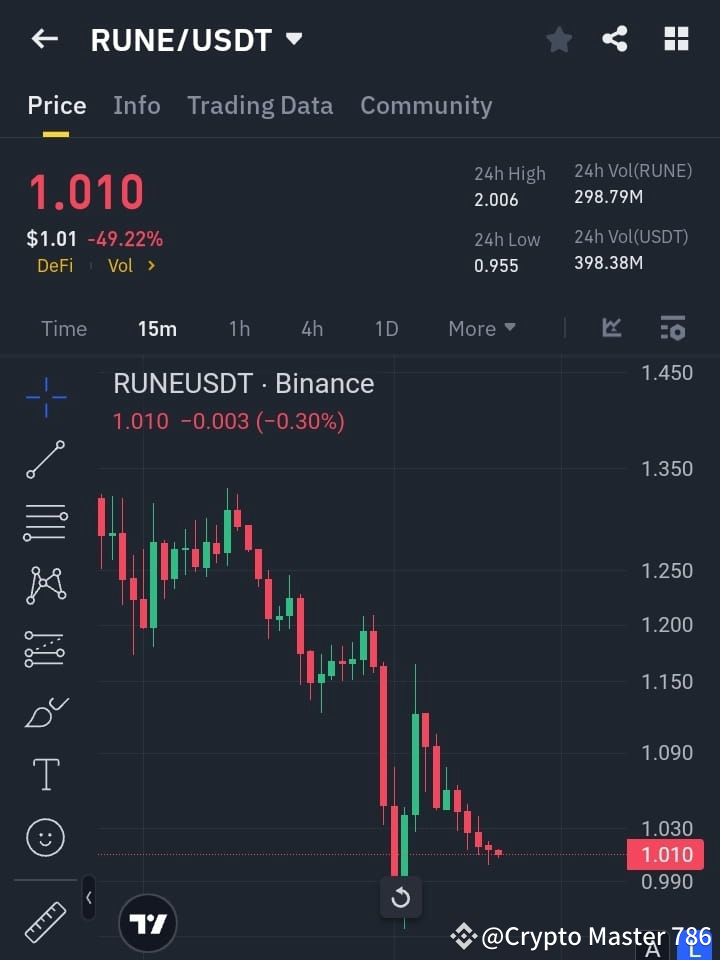Select the crosshair cursor tool
Viewport: 720px width, 960px height.
point(45,398)
